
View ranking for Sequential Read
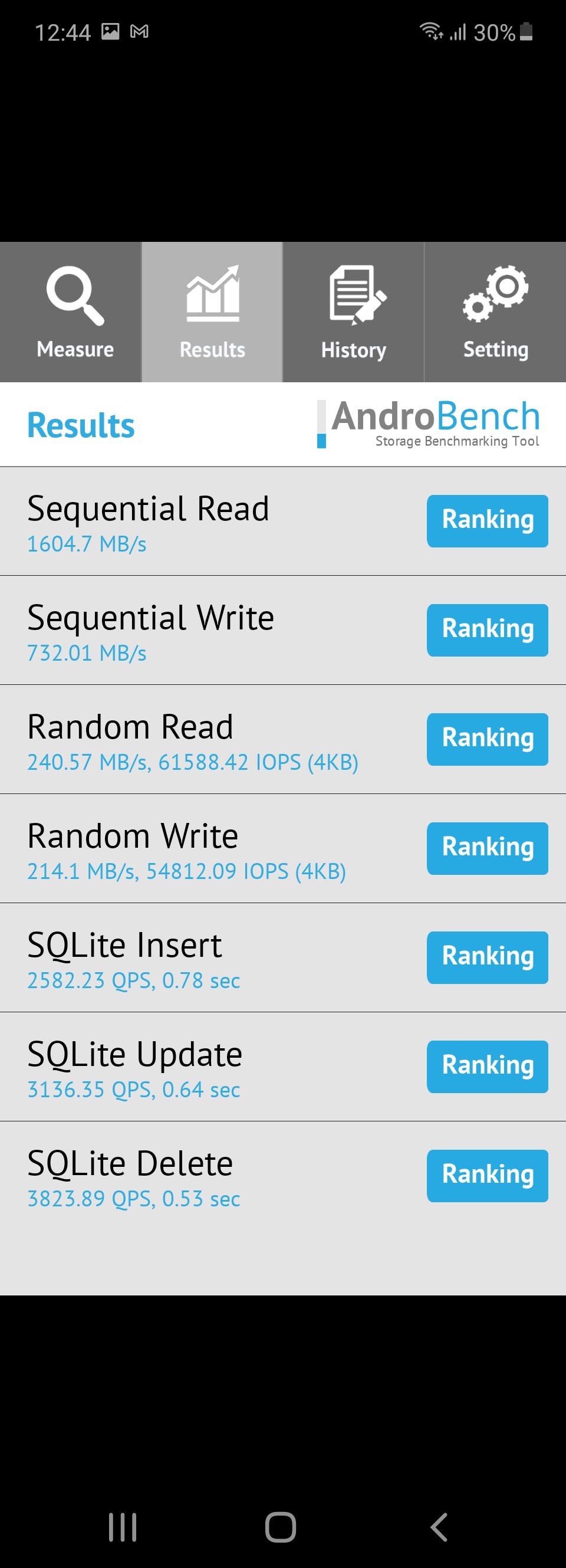pos(487,521)
